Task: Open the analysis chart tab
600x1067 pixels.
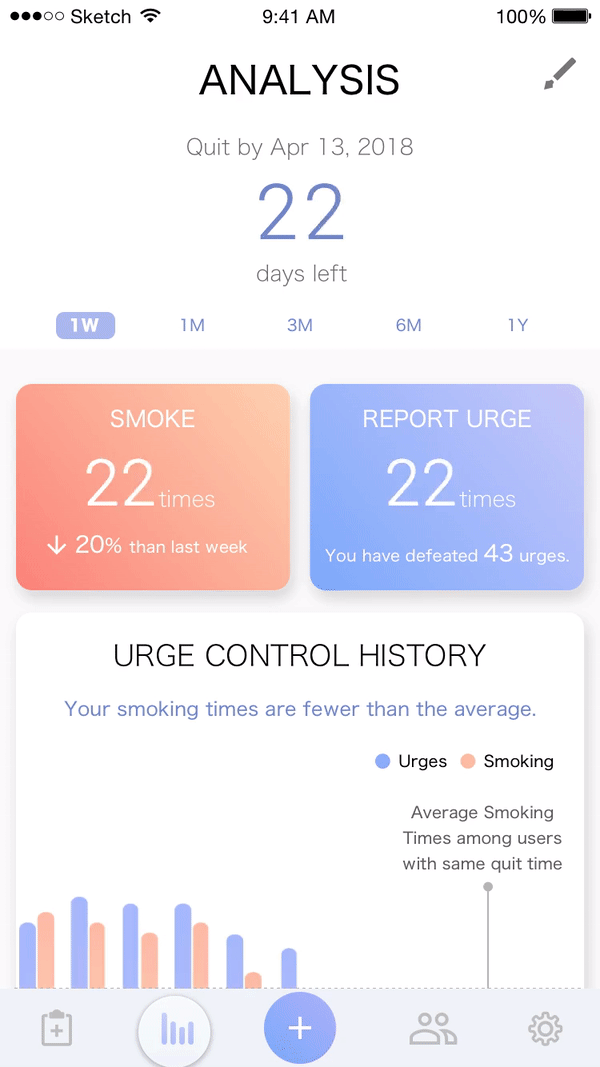Action: tap(175, 1030)
